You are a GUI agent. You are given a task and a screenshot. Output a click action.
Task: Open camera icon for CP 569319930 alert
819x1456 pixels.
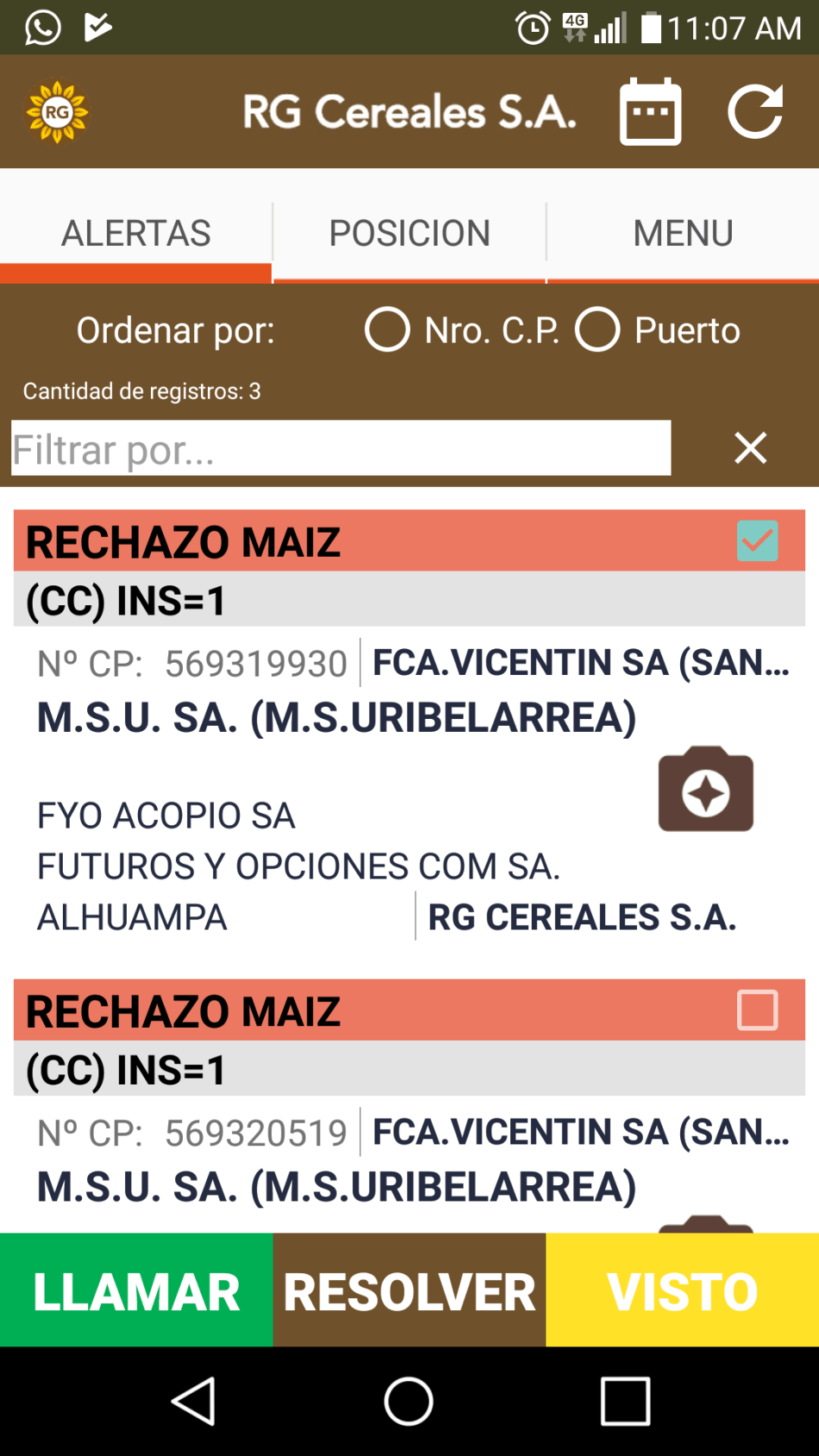click(705, 789)
